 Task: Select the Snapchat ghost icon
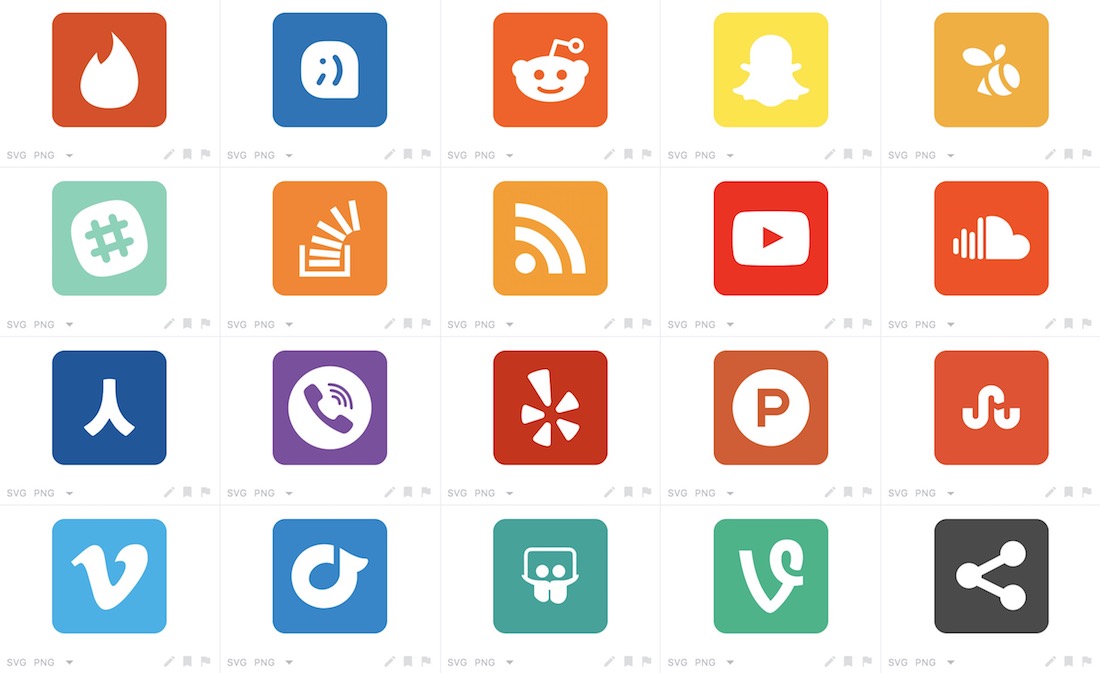(770, 70)
